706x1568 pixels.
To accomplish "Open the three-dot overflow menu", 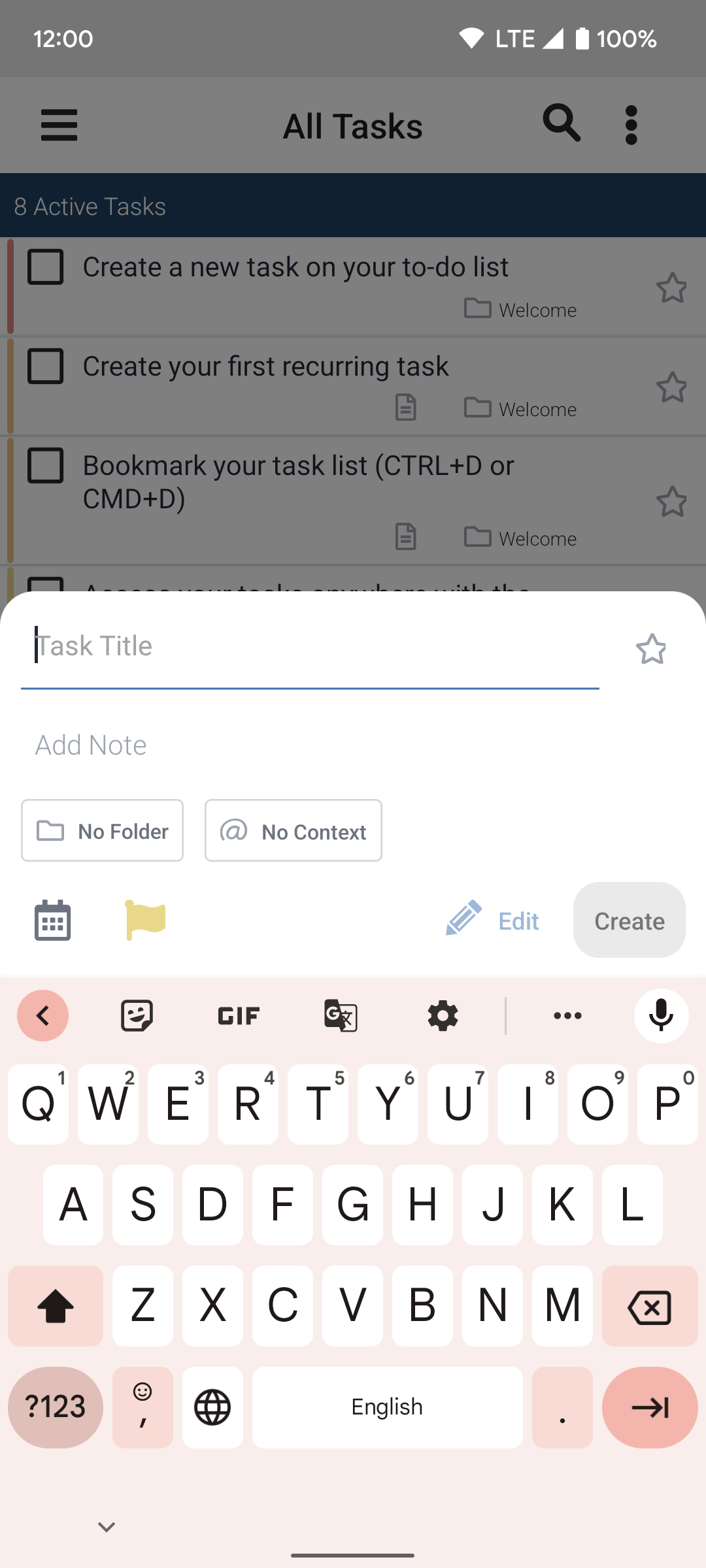I will click(631, 123).
